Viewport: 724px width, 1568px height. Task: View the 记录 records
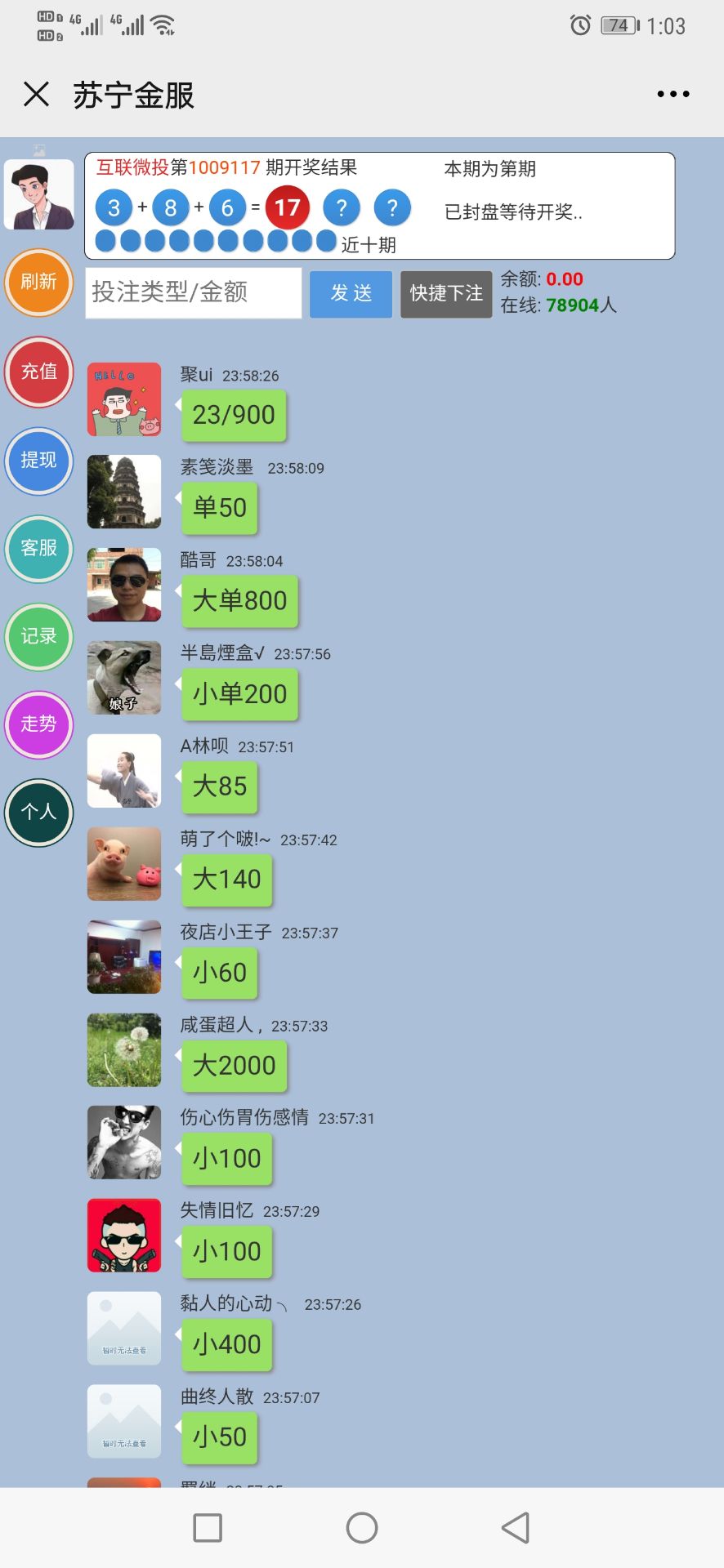[39, 636]
